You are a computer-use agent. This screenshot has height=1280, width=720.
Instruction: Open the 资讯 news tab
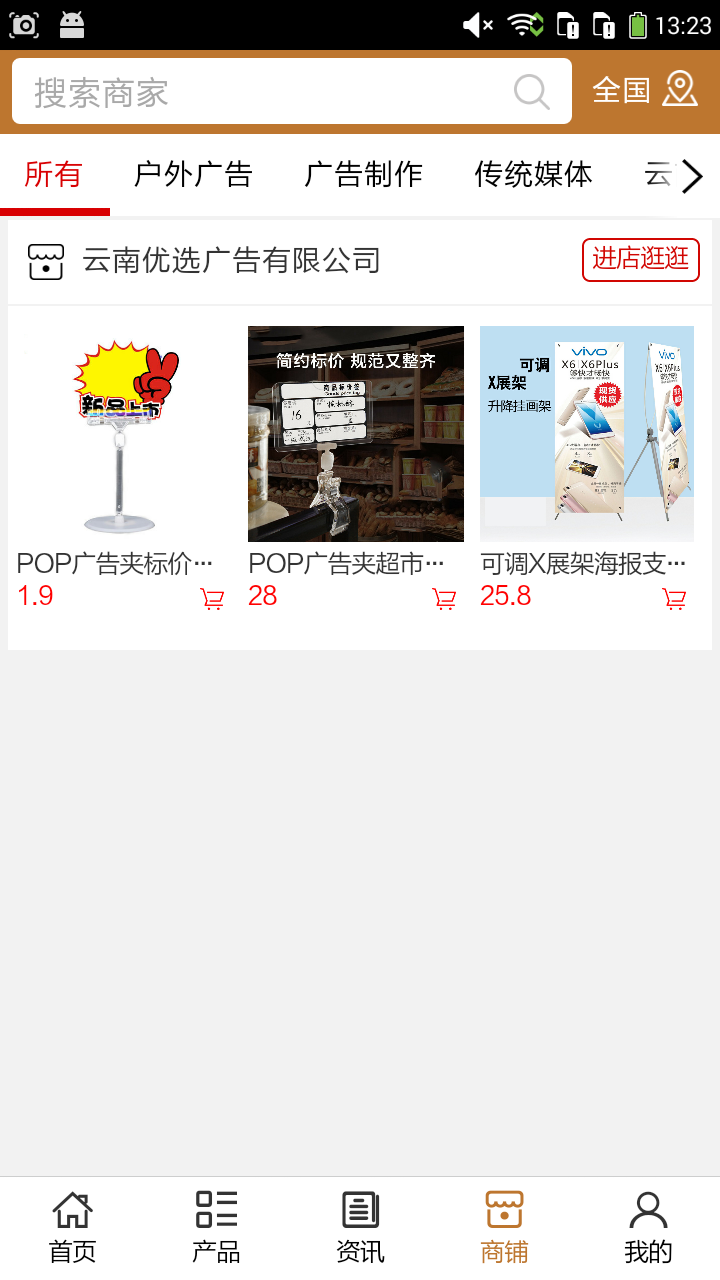click(360, 1227)
